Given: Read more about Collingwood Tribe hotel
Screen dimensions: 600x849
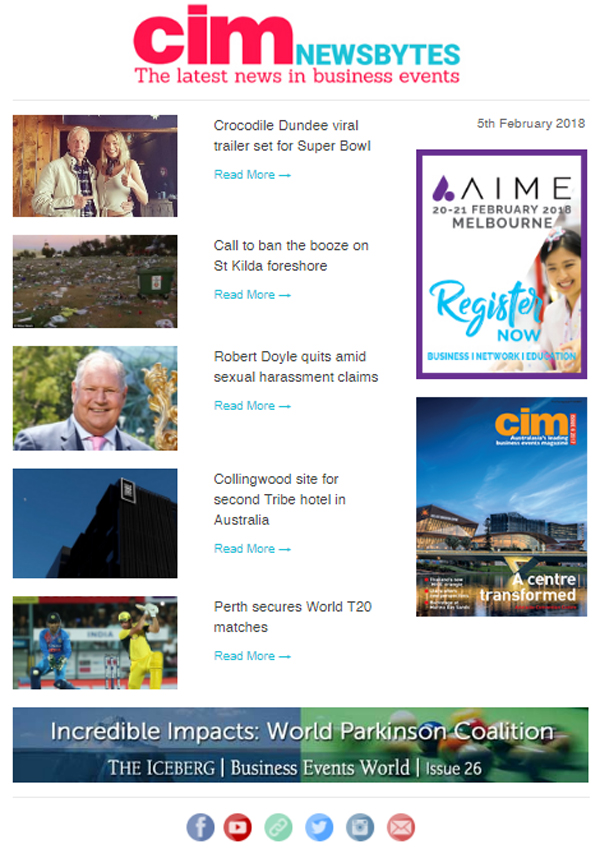Looking at the screenshot, I should 252,549.
